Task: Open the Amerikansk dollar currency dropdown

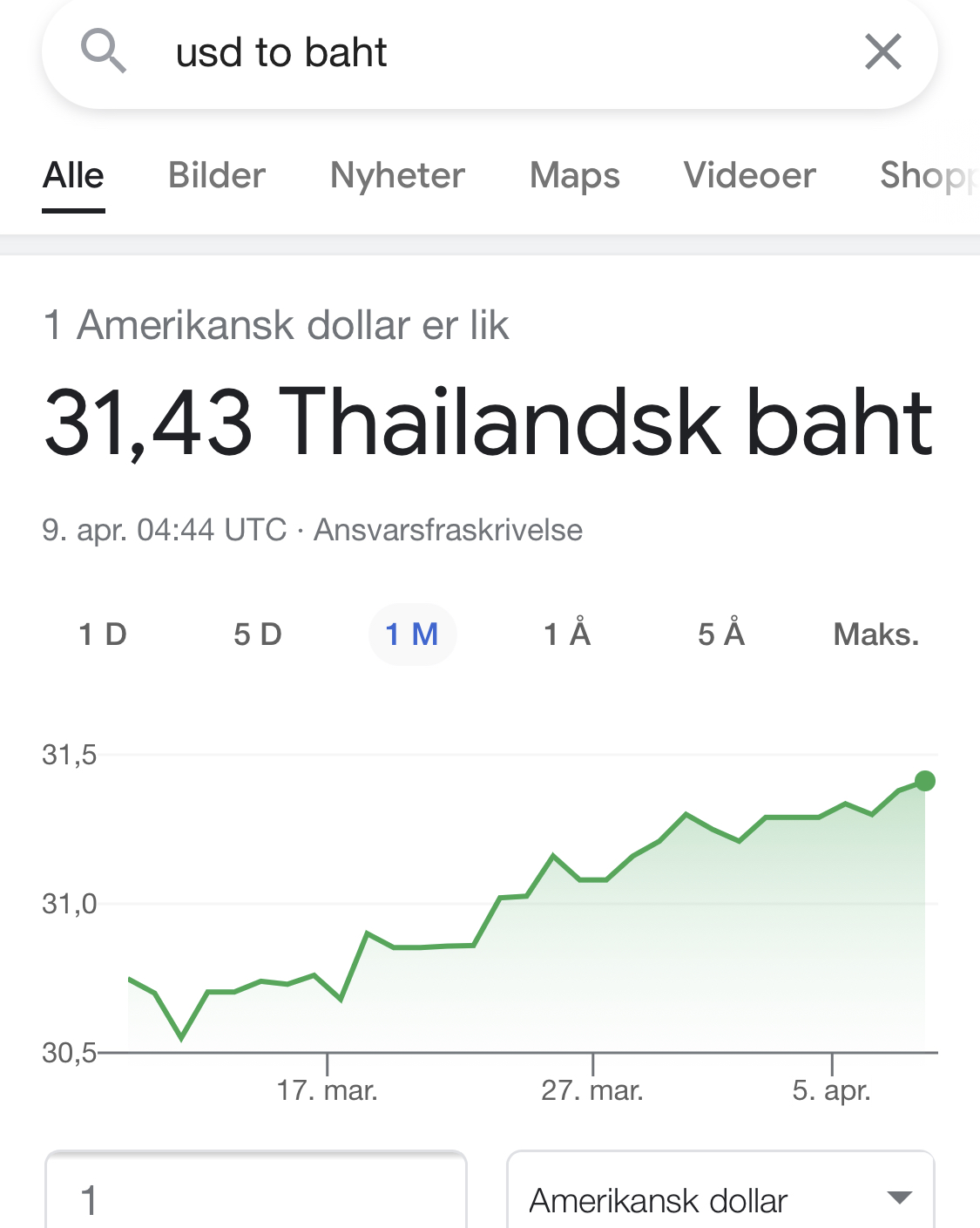Action: point(720,1198)
